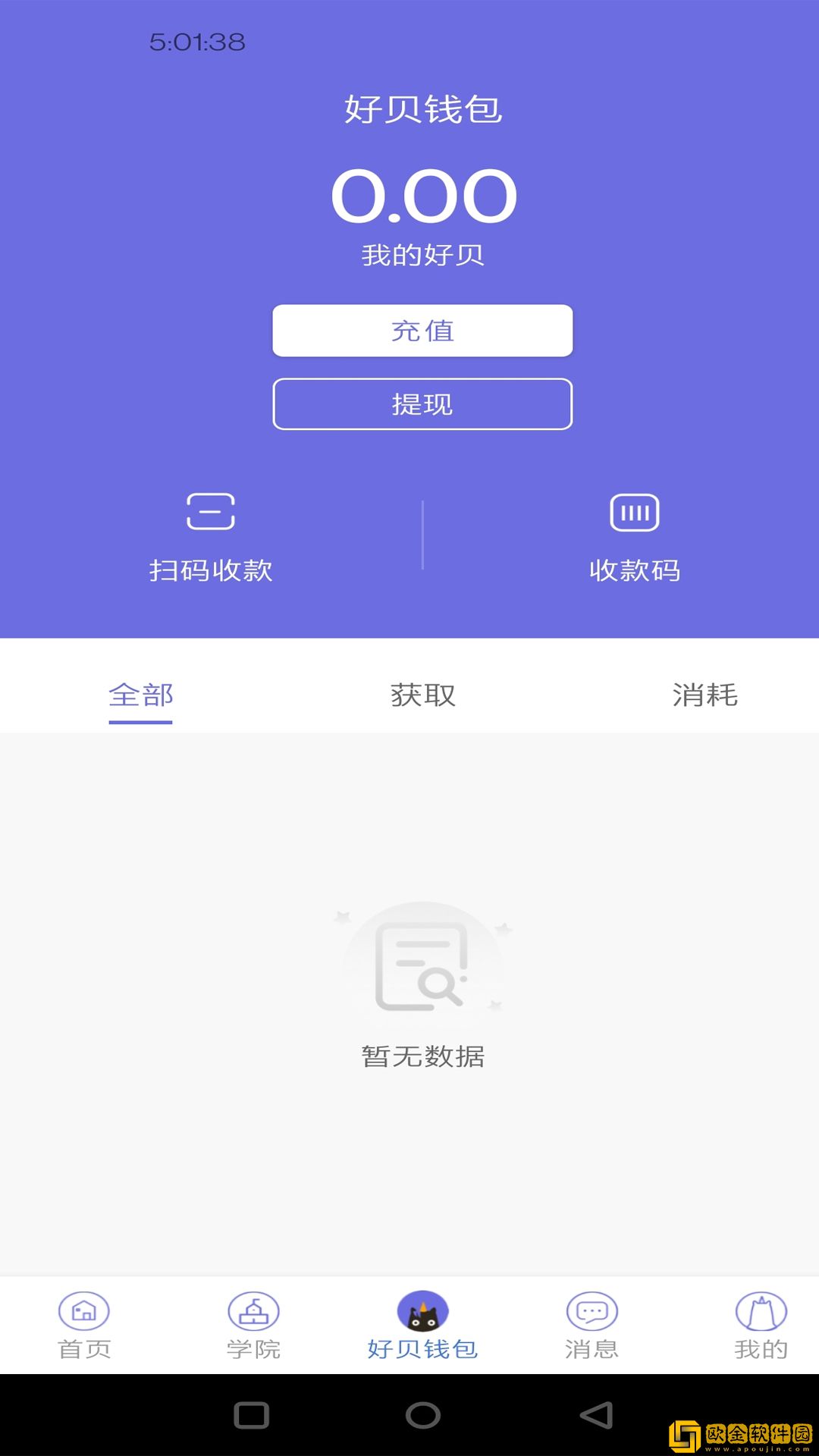Open the 学院 academy icon

tap(255, 1310)
